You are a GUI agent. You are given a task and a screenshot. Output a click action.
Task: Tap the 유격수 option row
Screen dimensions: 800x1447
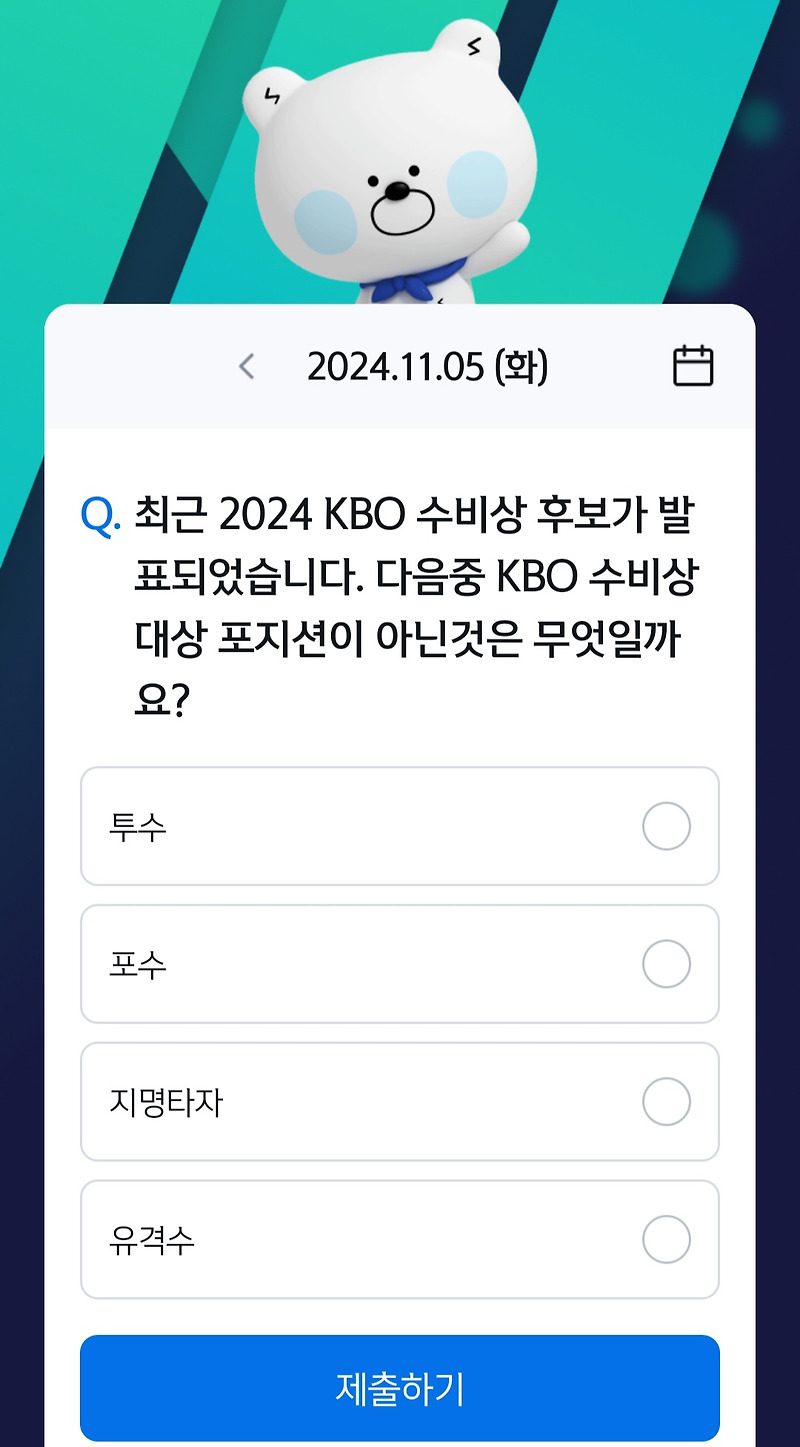[400, 1239]
